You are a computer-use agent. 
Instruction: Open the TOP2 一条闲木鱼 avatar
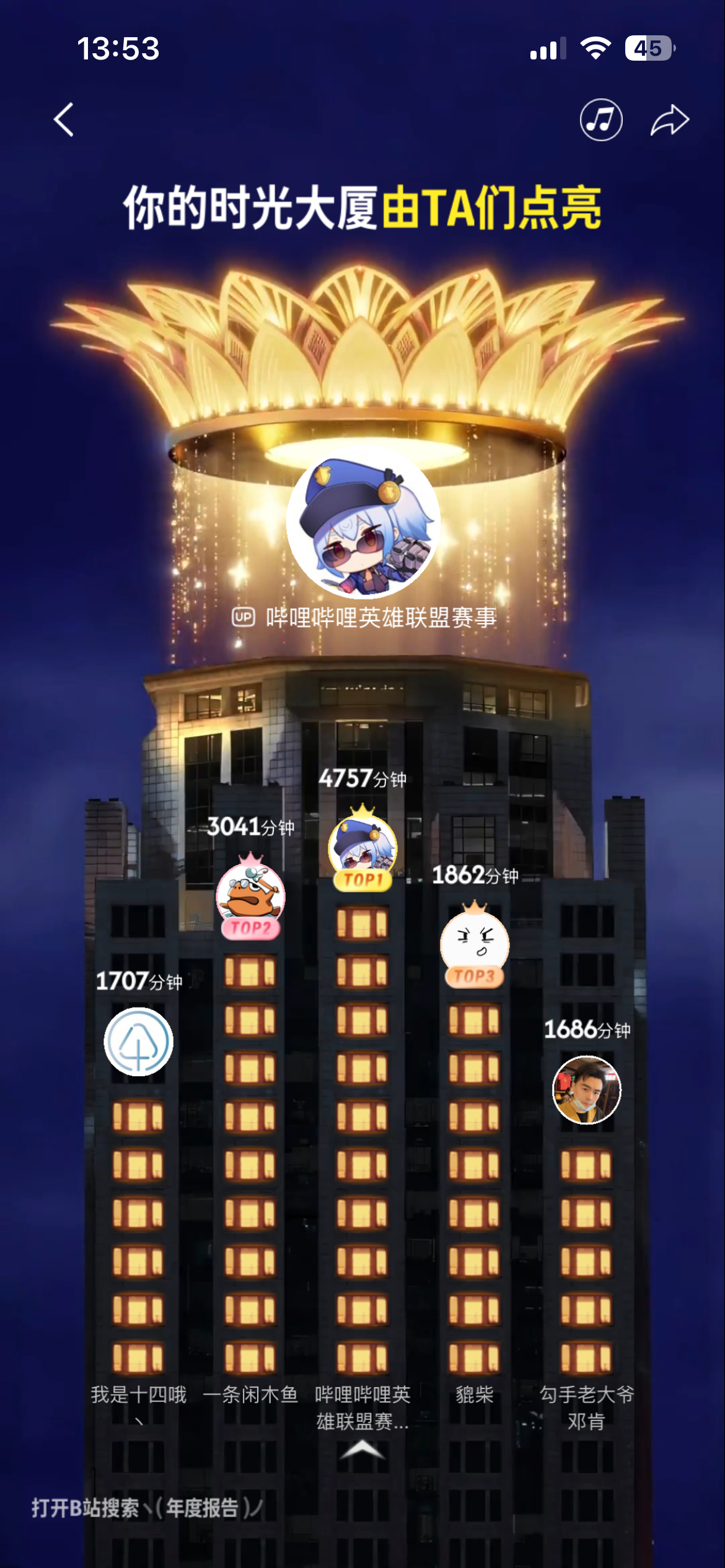point(250,895)
